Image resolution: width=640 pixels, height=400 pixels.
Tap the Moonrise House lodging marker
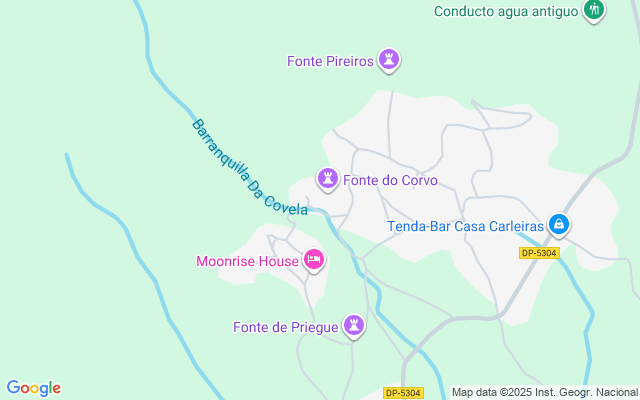click(x=314, y=261)
